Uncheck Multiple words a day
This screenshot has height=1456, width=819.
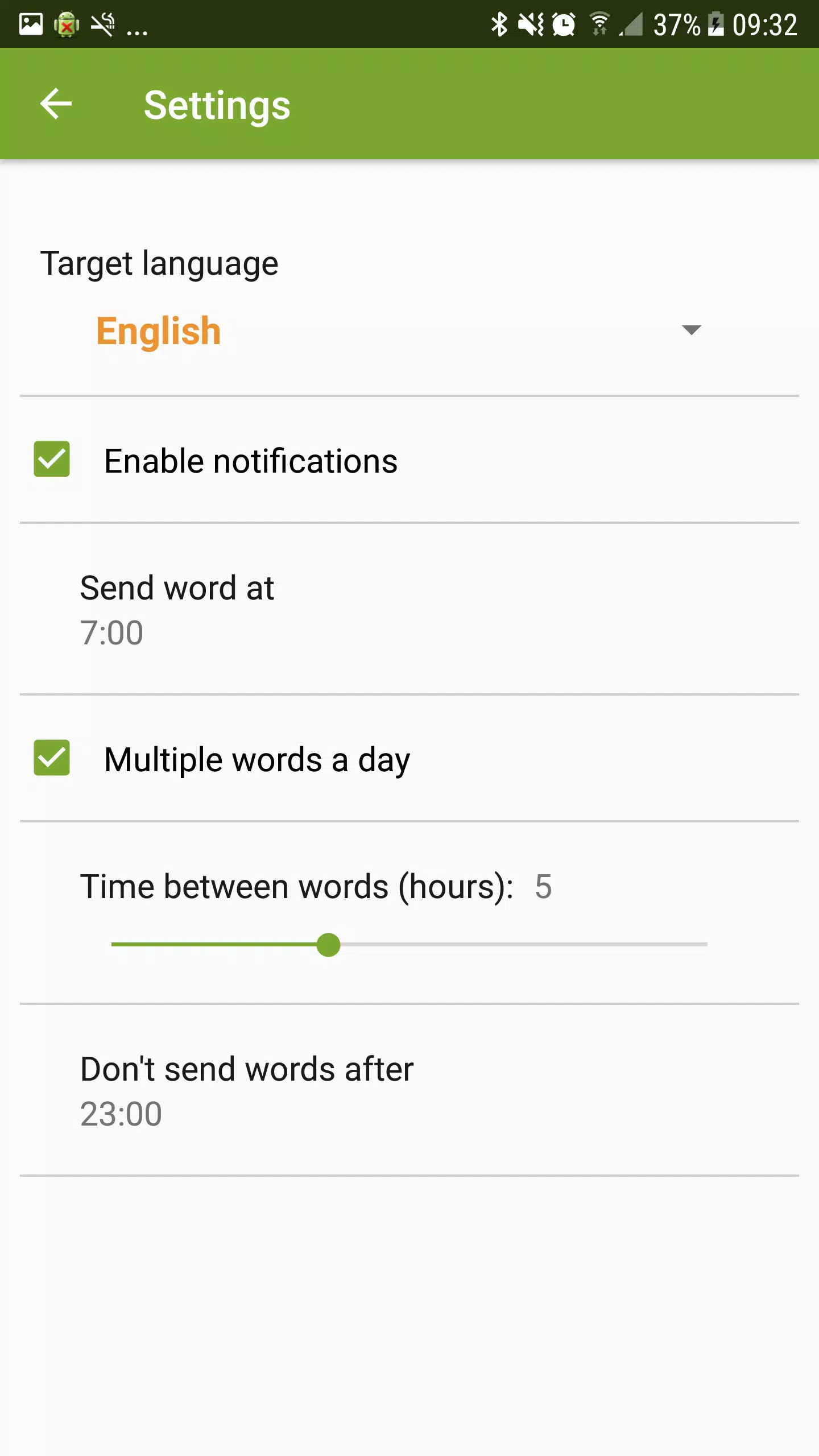click(52, 758)
